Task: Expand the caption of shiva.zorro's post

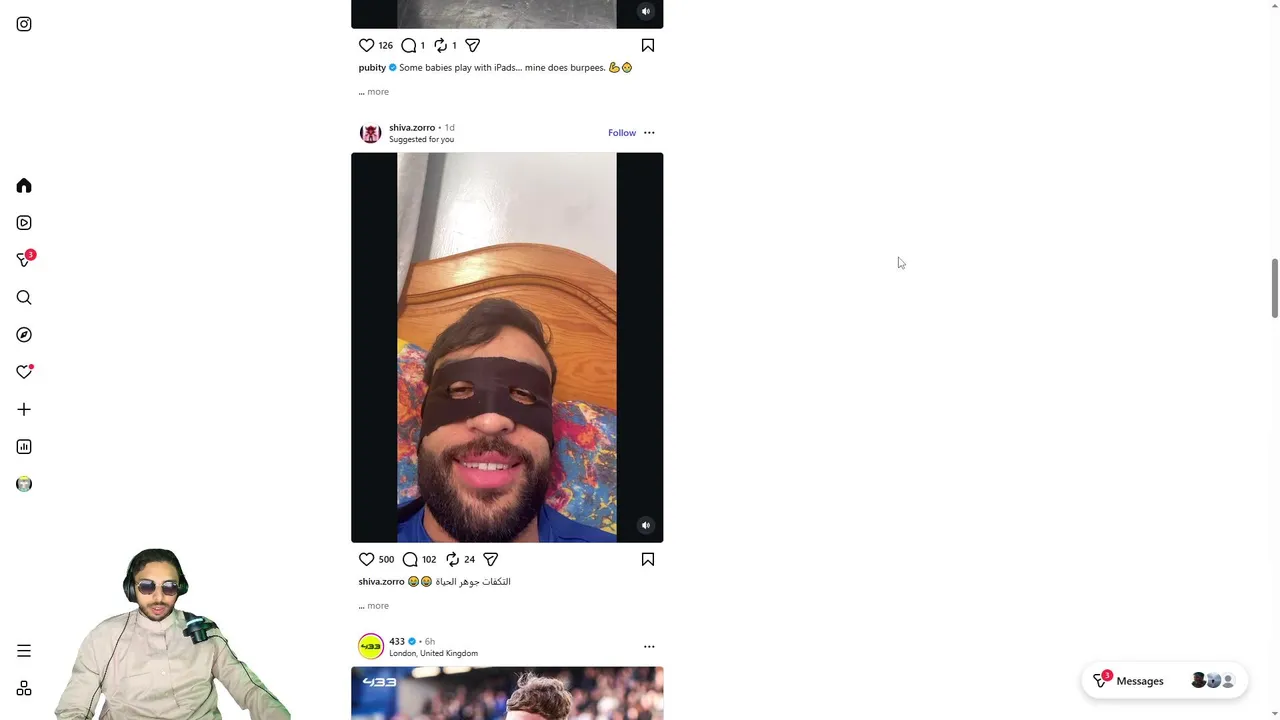Action: (x=377, y=606)
